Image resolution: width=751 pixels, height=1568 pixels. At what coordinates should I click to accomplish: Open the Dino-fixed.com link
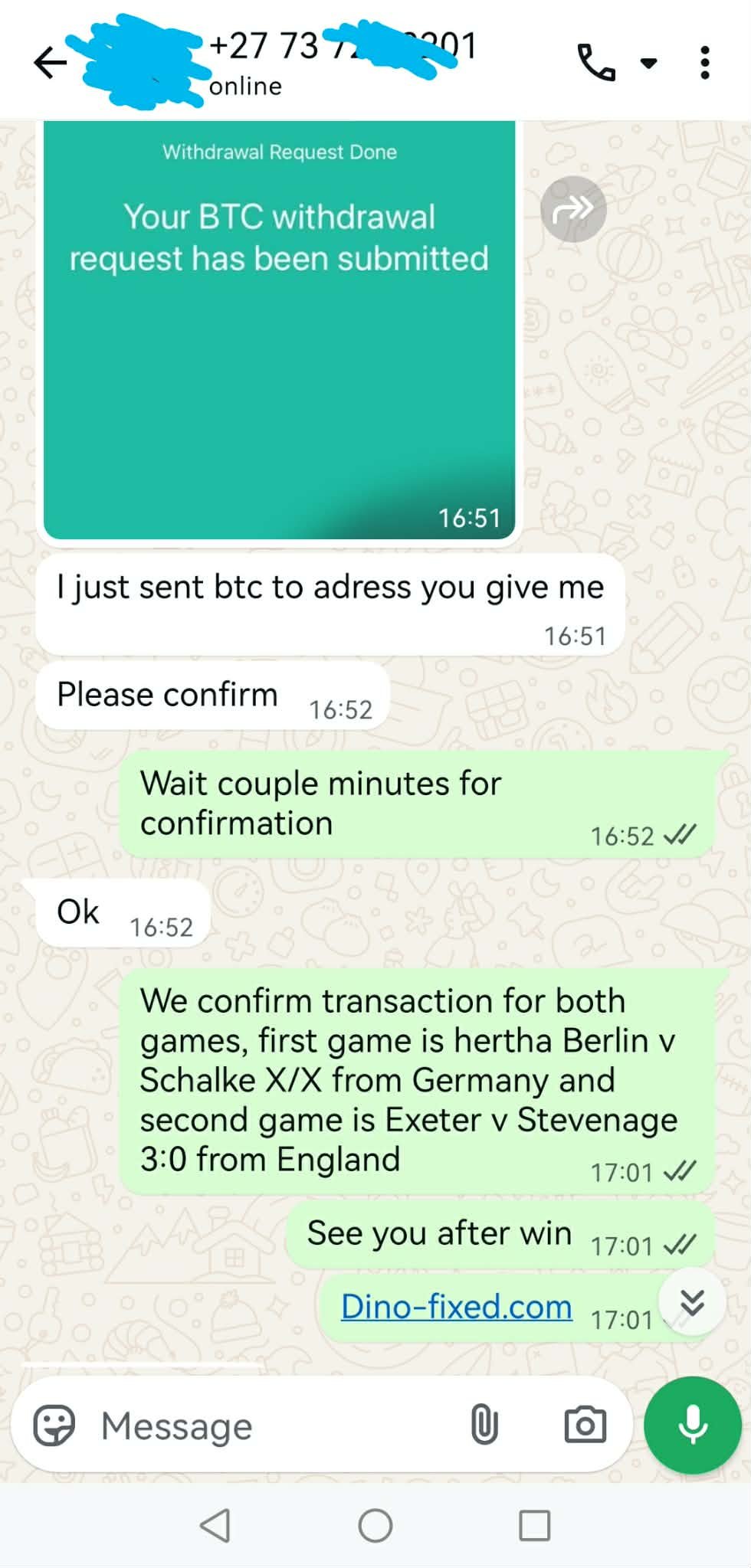pyautogui.click(x=457, y=1307)
